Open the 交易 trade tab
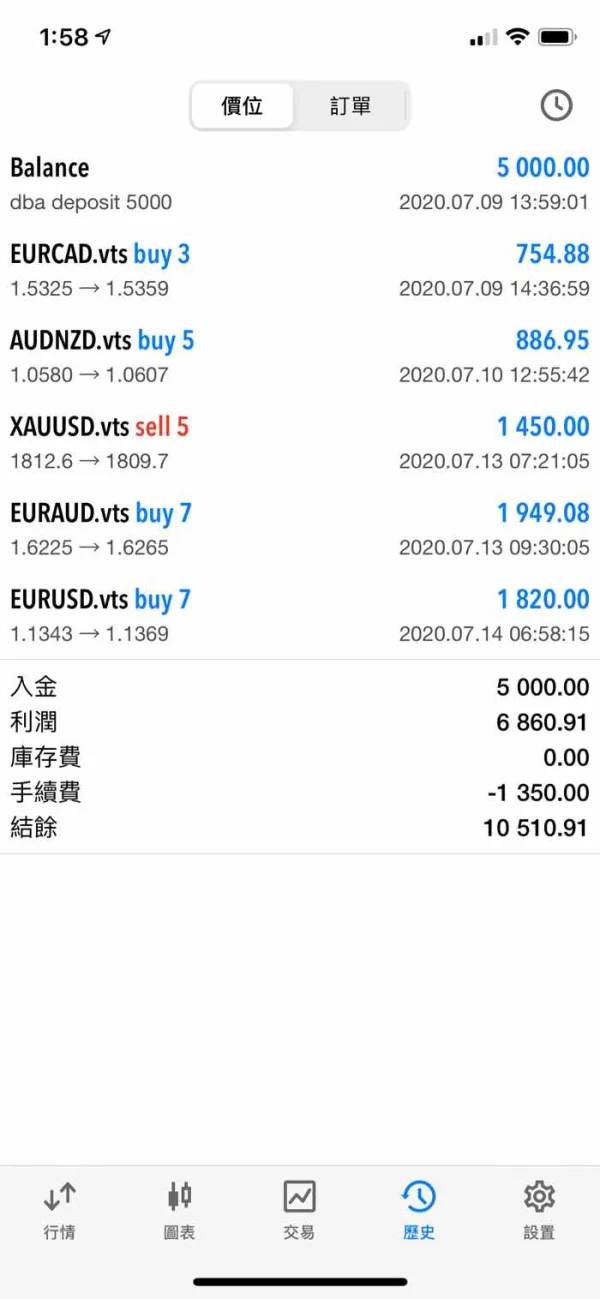 click(299, 1209)
